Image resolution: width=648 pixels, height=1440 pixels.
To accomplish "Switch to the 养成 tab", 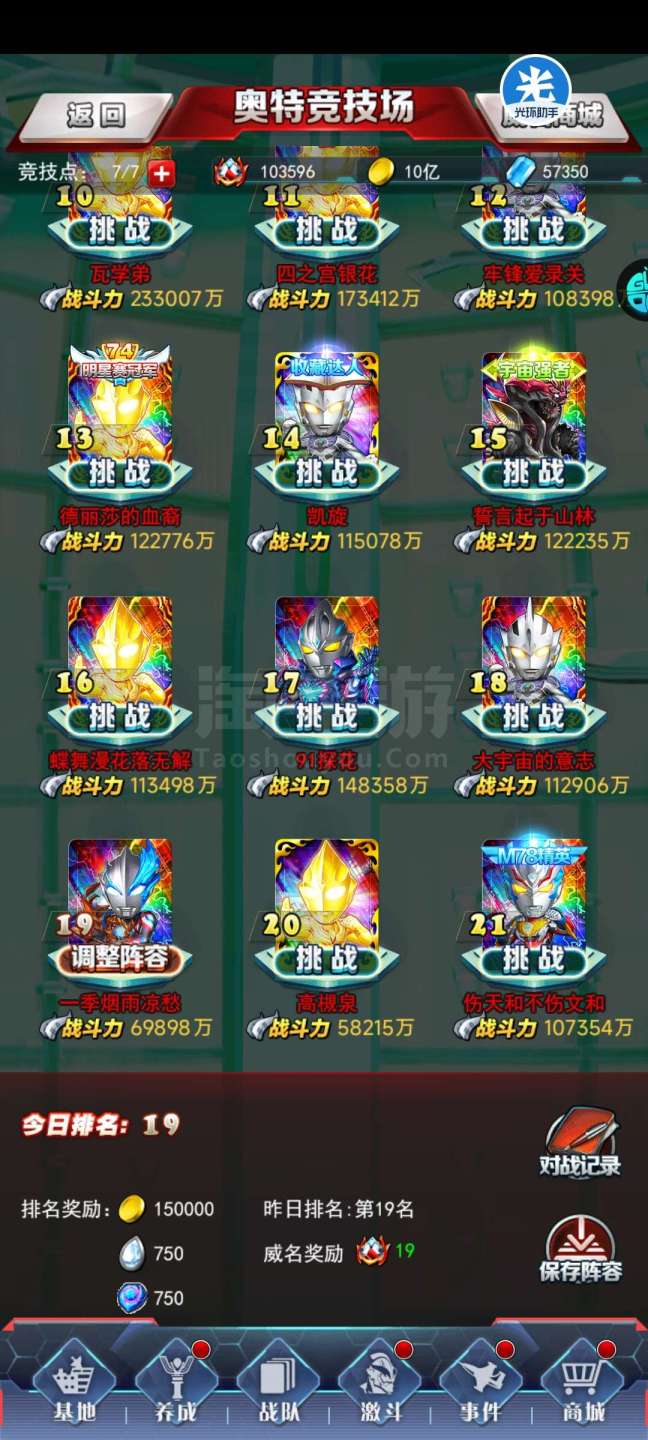I will point(176,1384).
